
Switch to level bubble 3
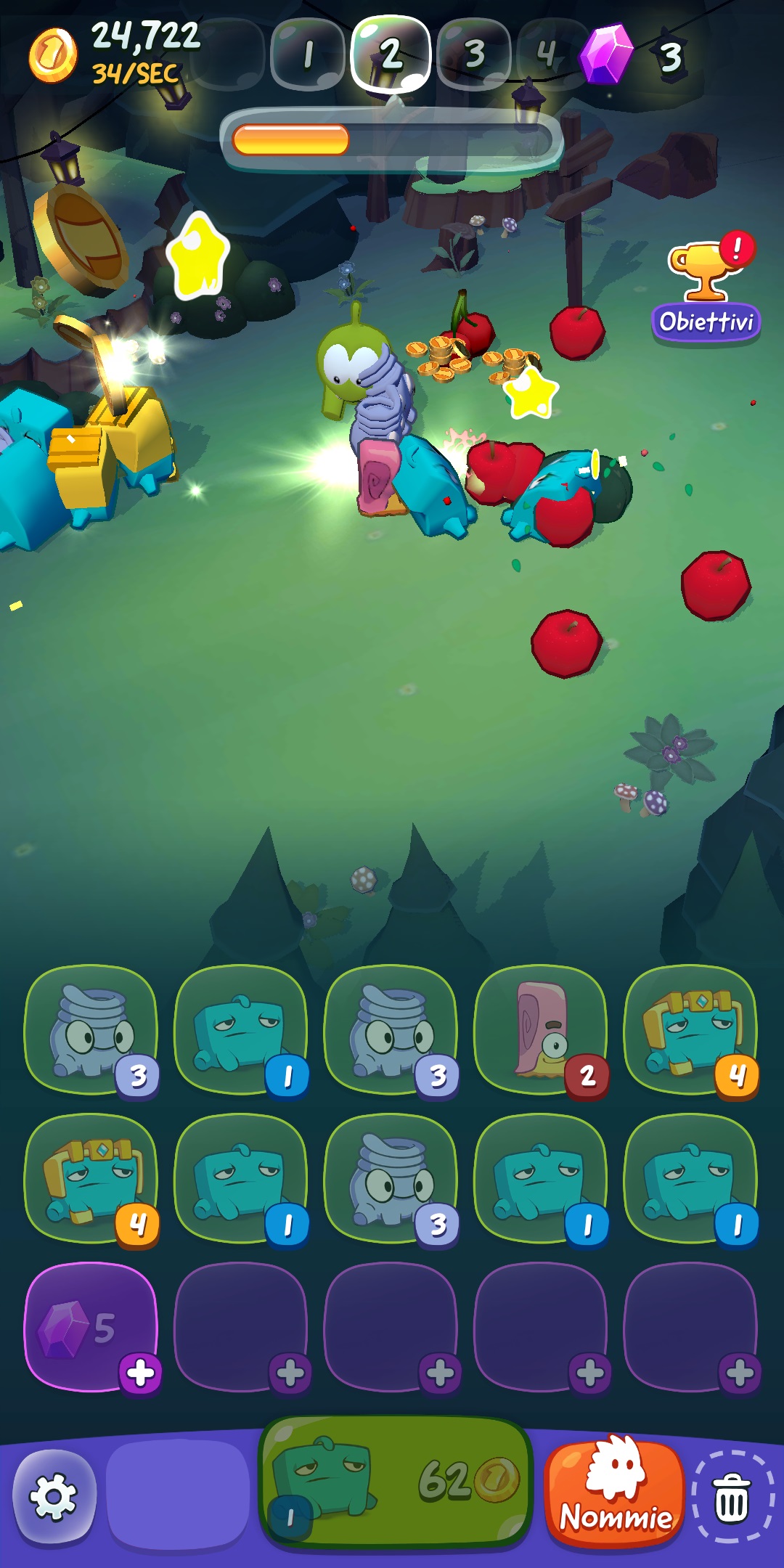coord(474,54)
